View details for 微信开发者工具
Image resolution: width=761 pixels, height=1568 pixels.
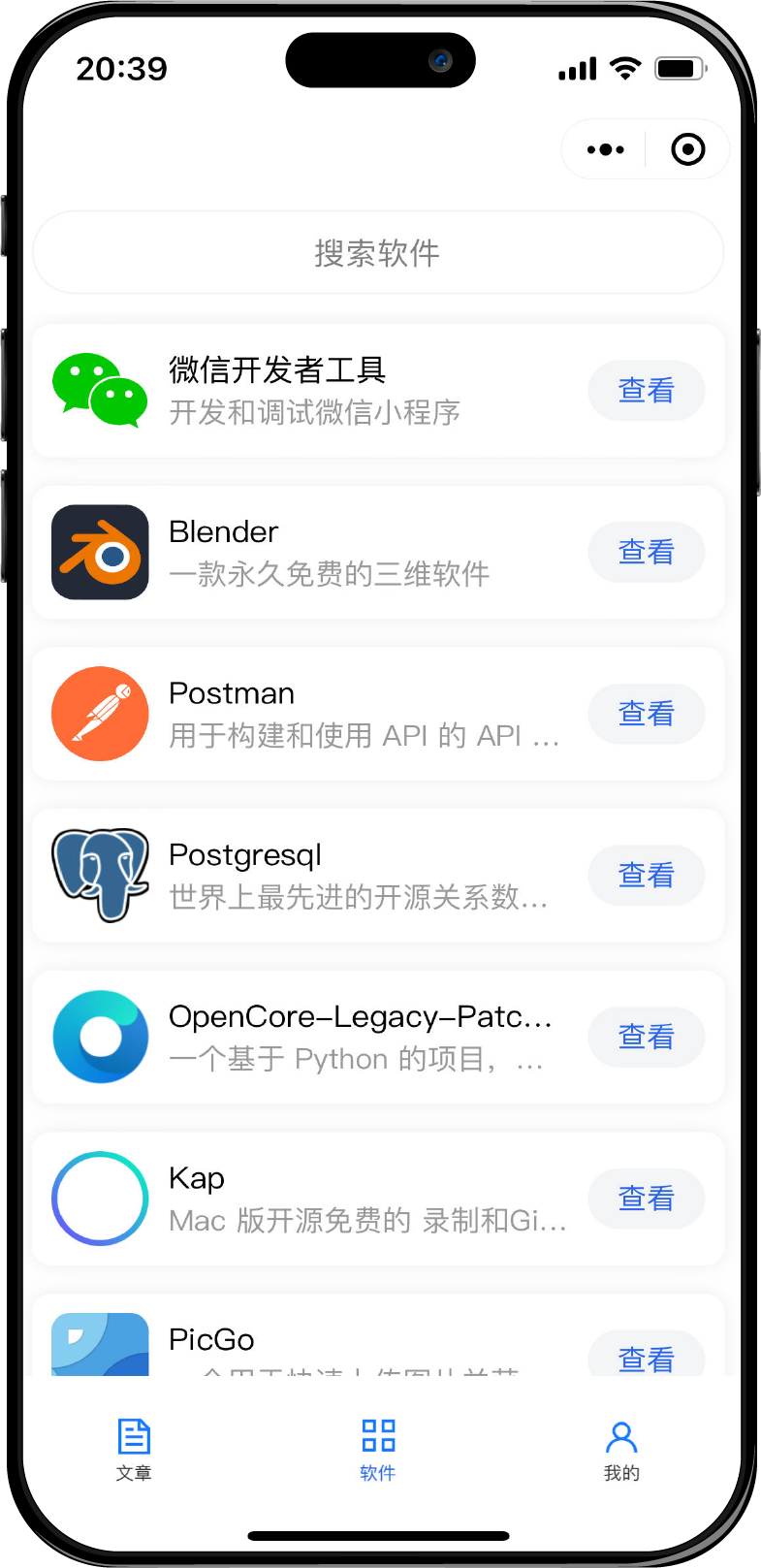click(x=646, y=391)
